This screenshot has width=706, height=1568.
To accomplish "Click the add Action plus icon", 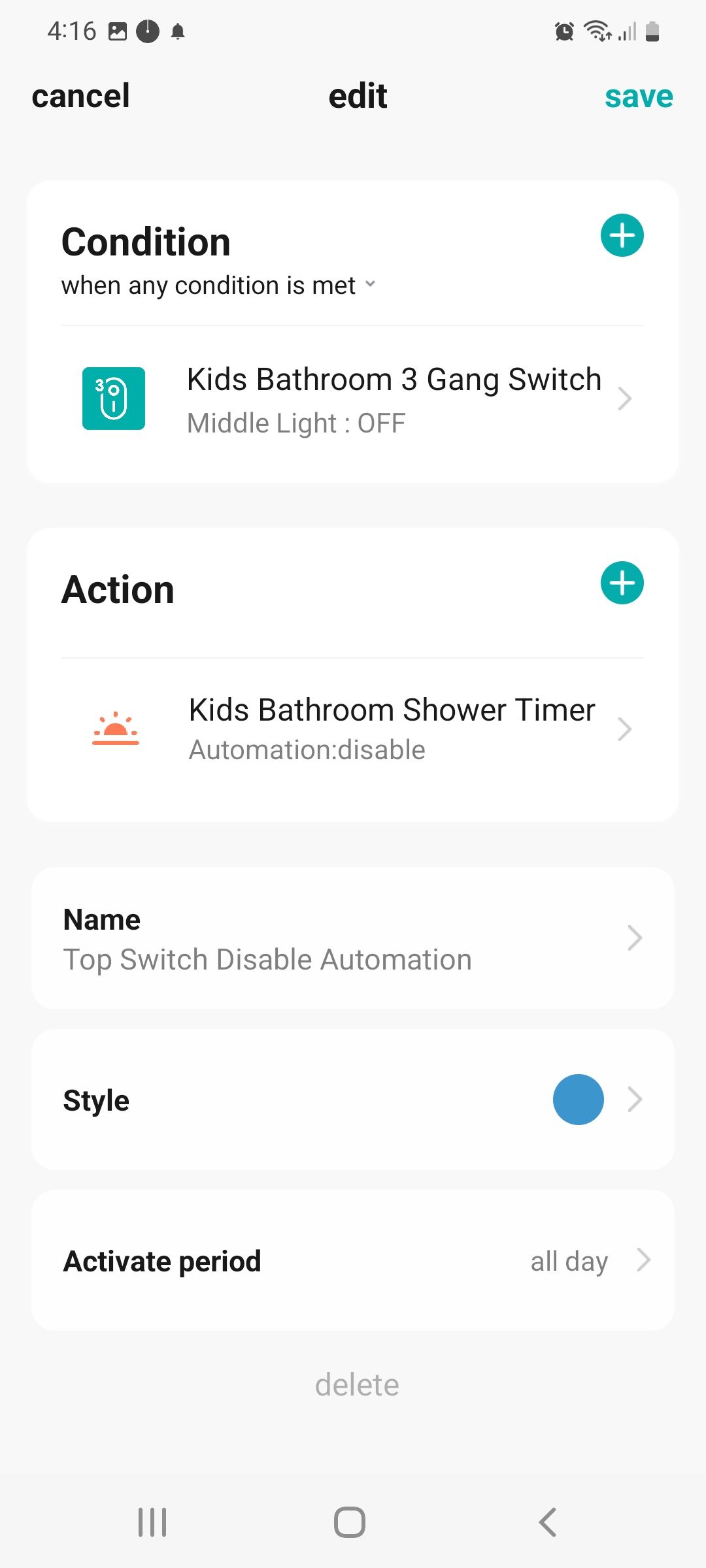I will (x=623, y=583).
